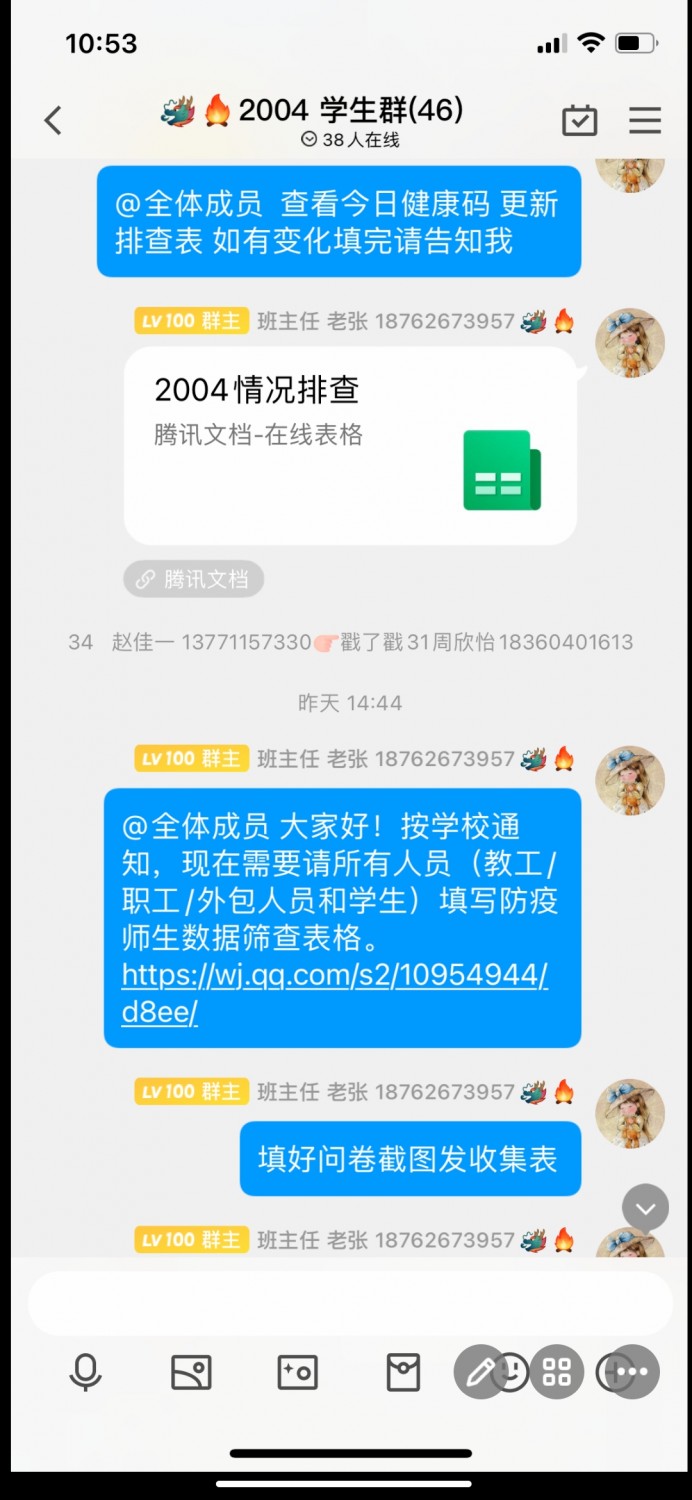
Task: Tap the 腾讯文档 chip below the card
Action: (194, 579)
